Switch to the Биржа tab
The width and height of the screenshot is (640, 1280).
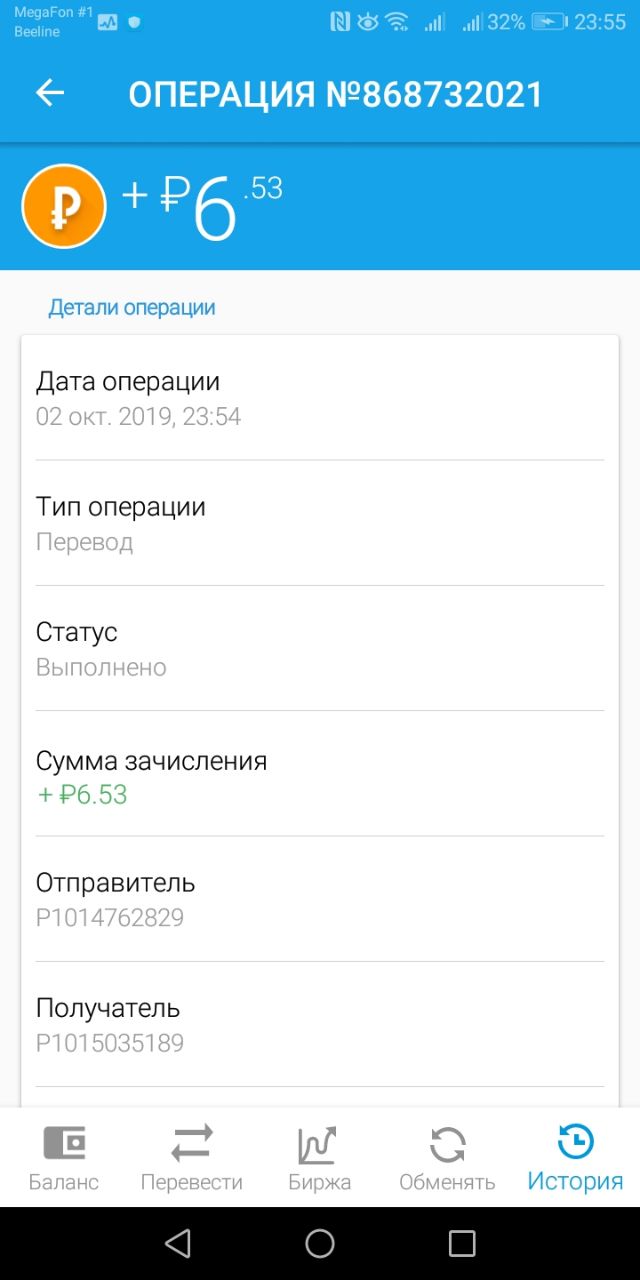tap(320, 1158)
